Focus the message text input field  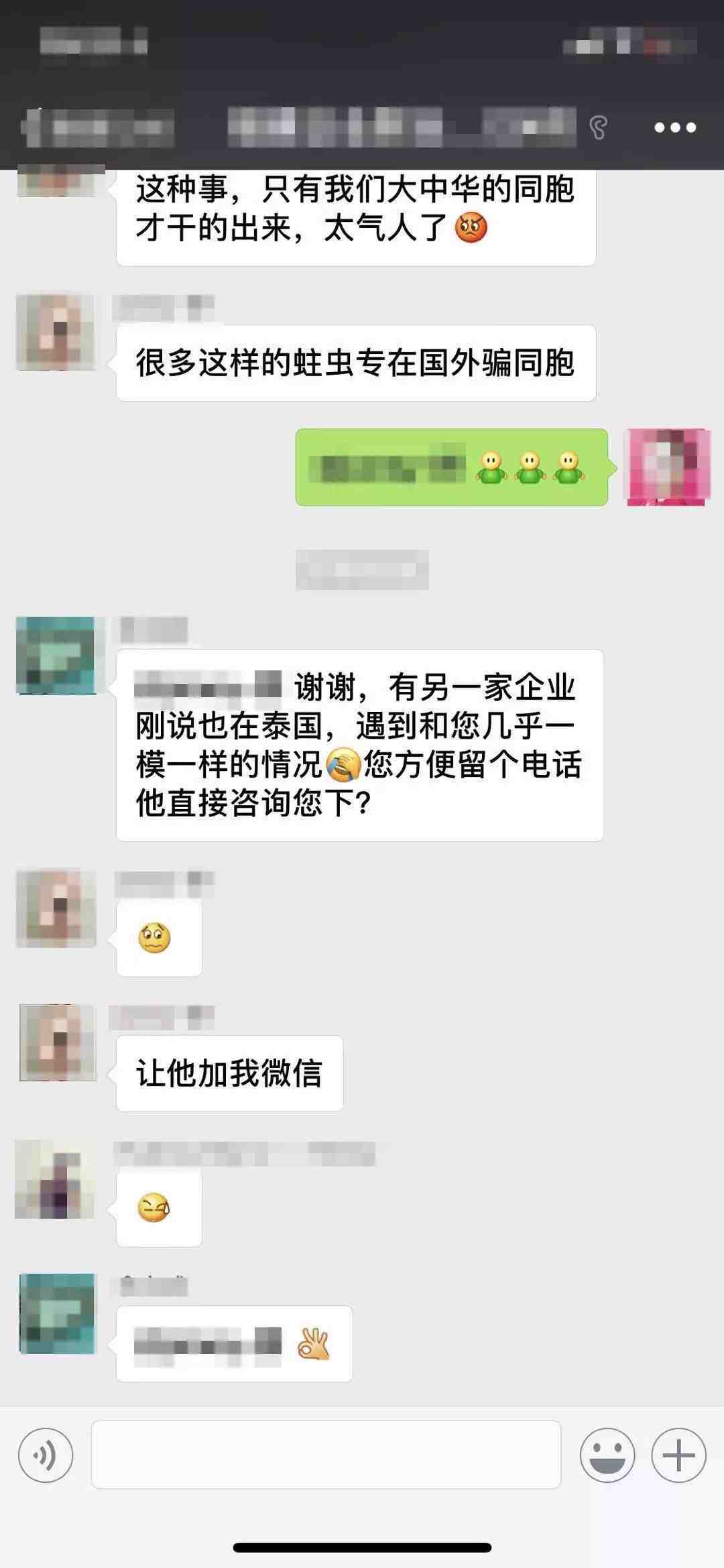pos(326,1454)
